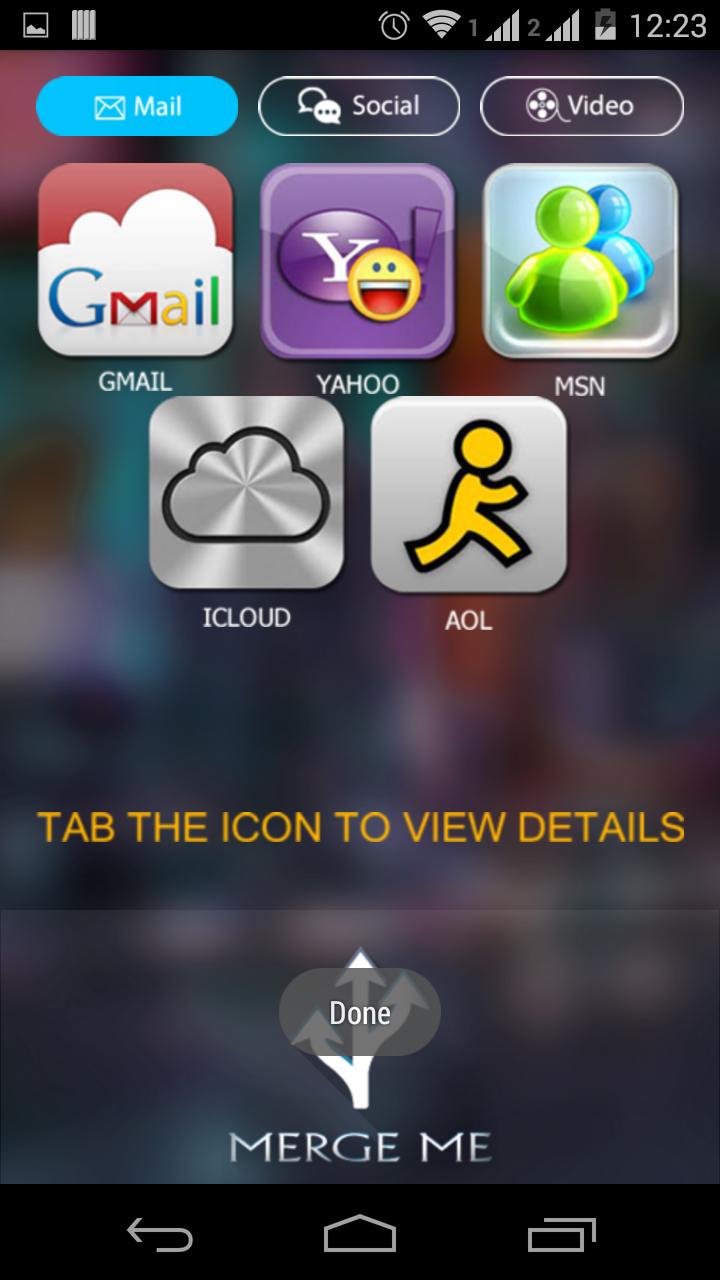Switch to the Social tab

click(359, 106)
